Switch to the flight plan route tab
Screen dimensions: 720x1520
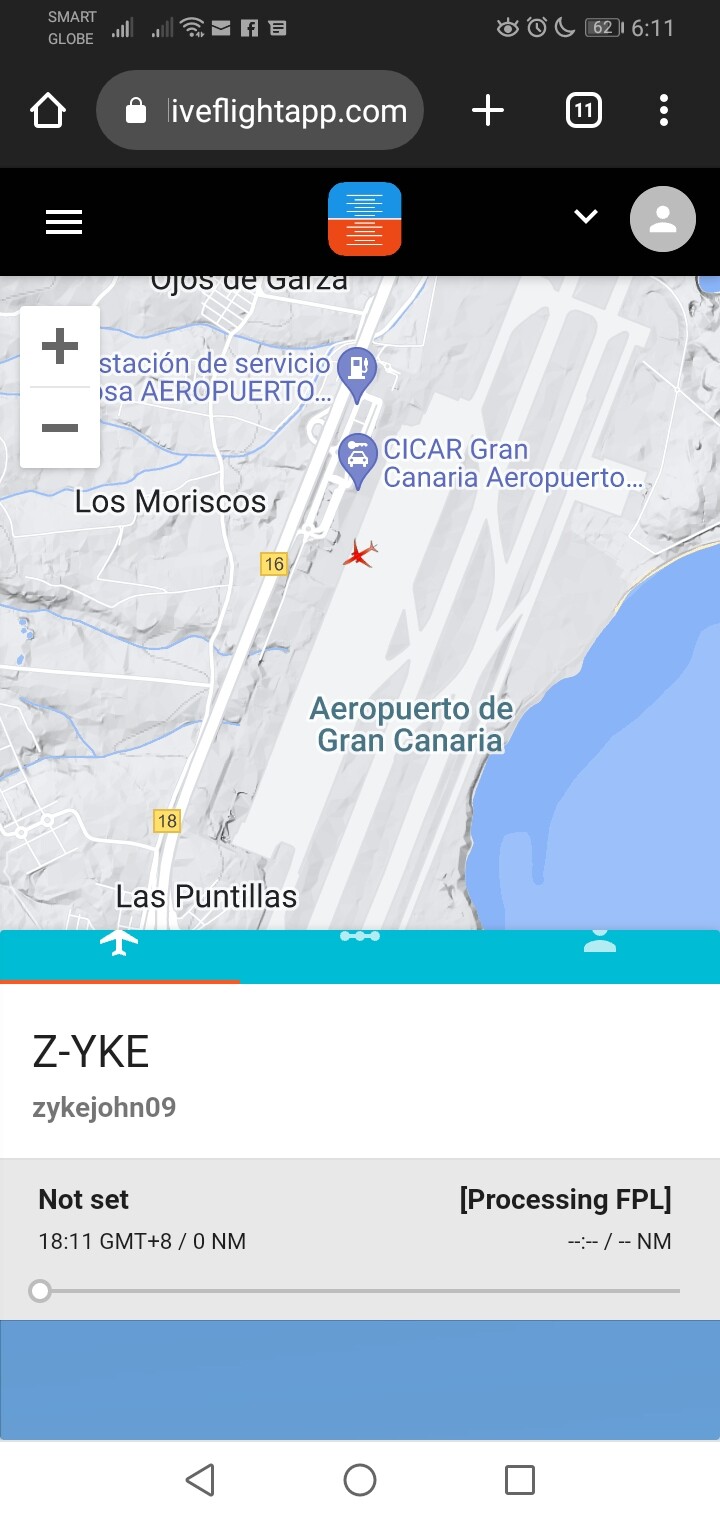(360, 937)
